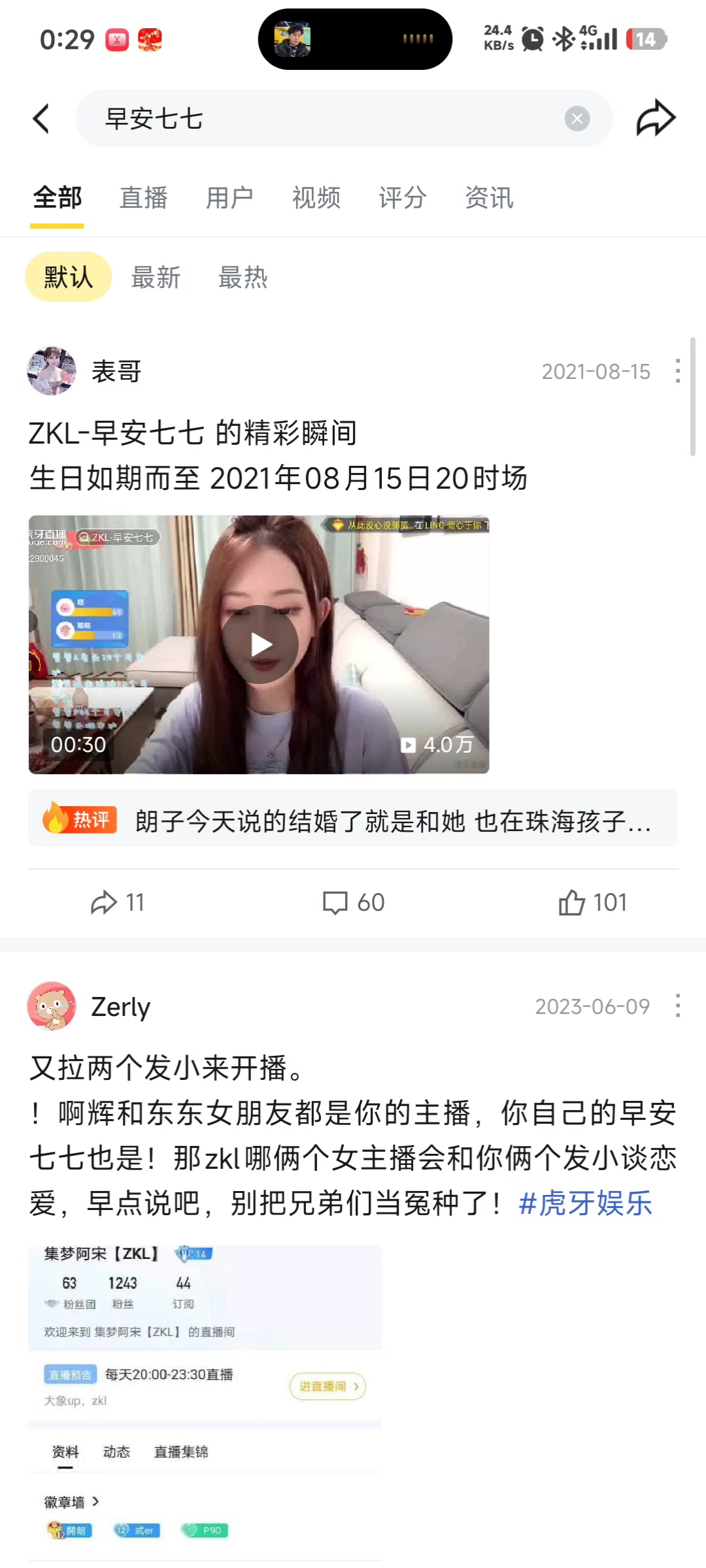Screen dimensions: 706x1568
Task: Switch to the 视频 tab
Action: [x=316, y=198]
